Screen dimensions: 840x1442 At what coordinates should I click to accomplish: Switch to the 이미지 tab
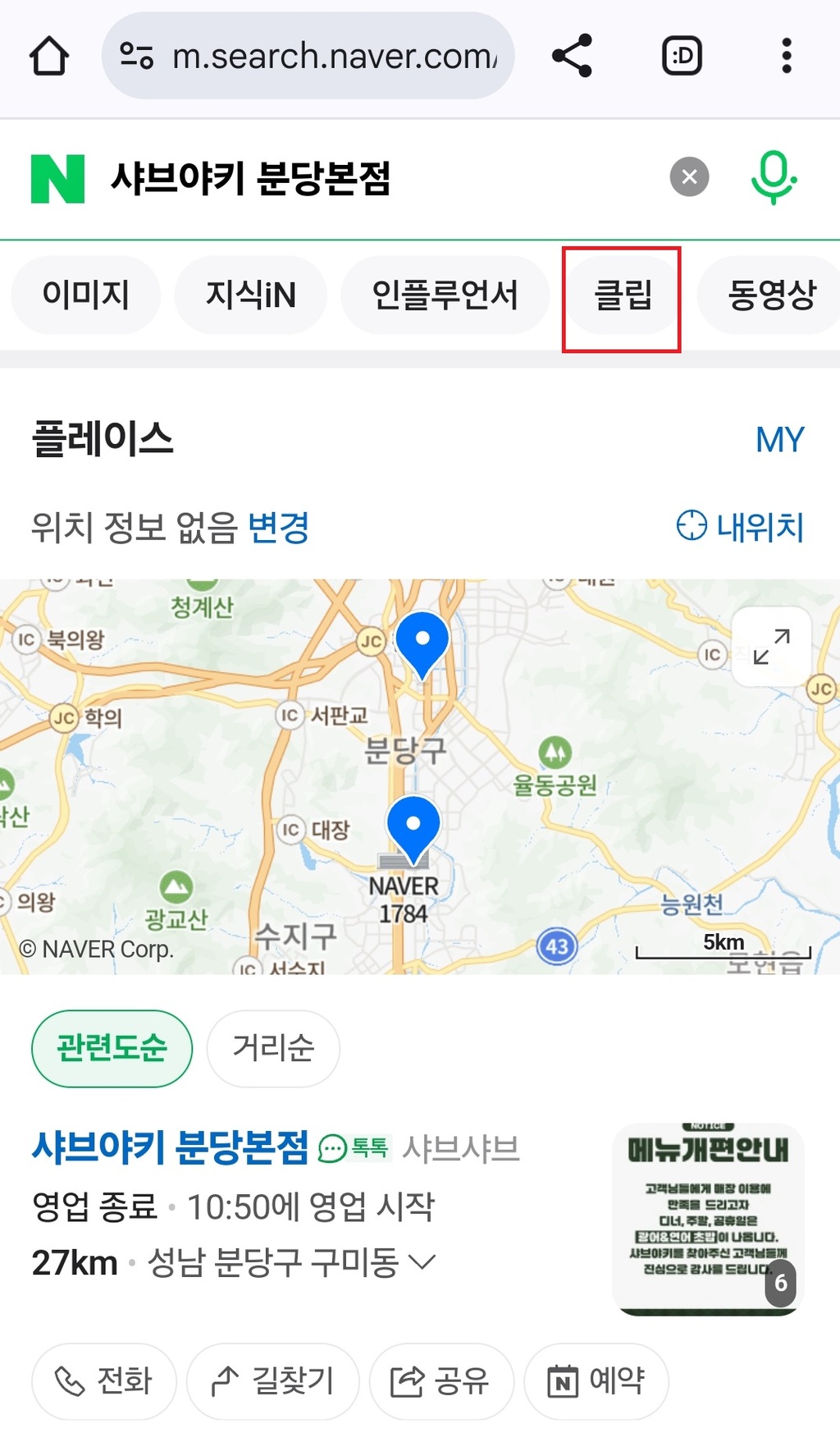85,295
